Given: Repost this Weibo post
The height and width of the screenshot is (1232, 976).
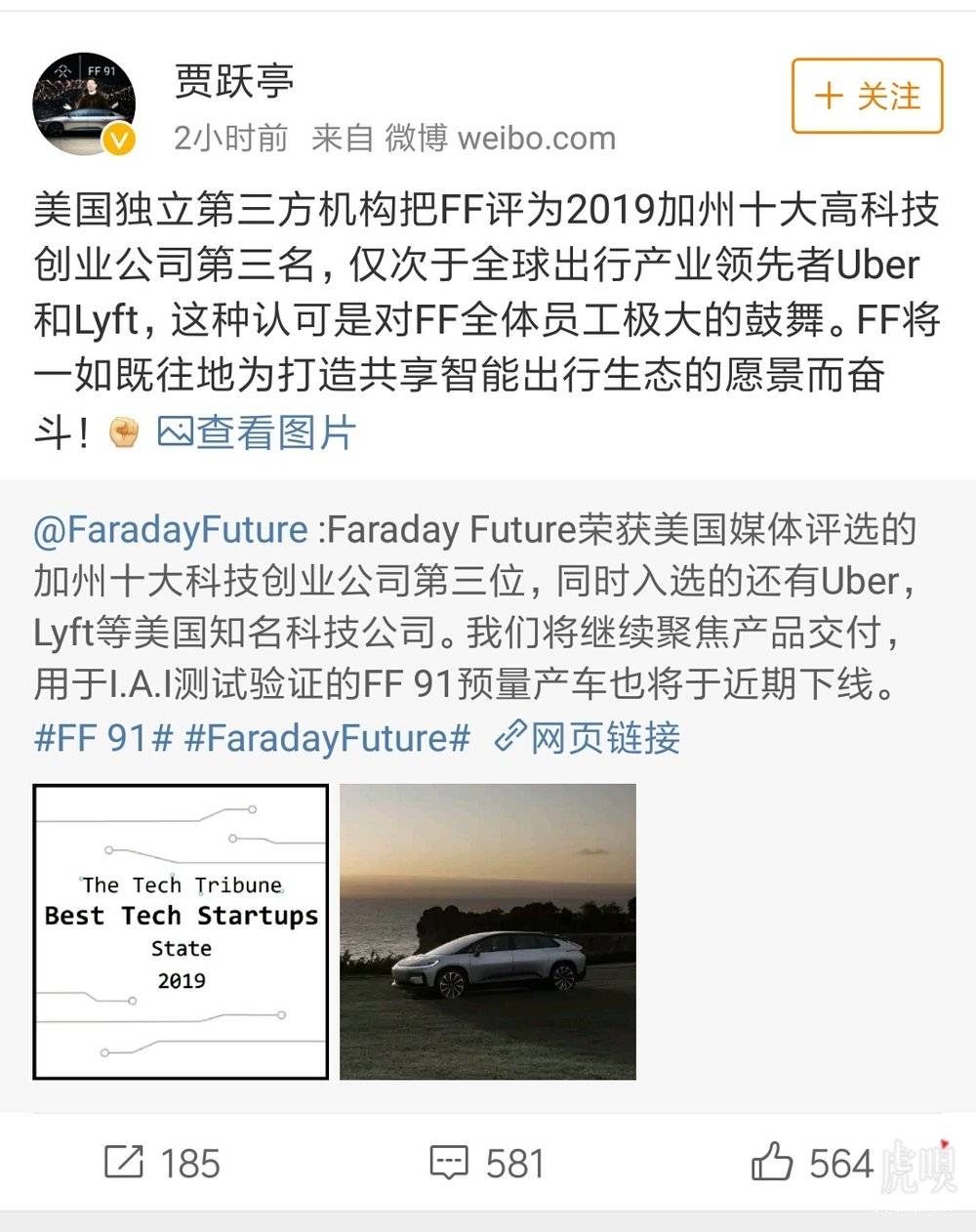Looking at the screenshot, I should pyautogui.click(x=162, y=1163).
